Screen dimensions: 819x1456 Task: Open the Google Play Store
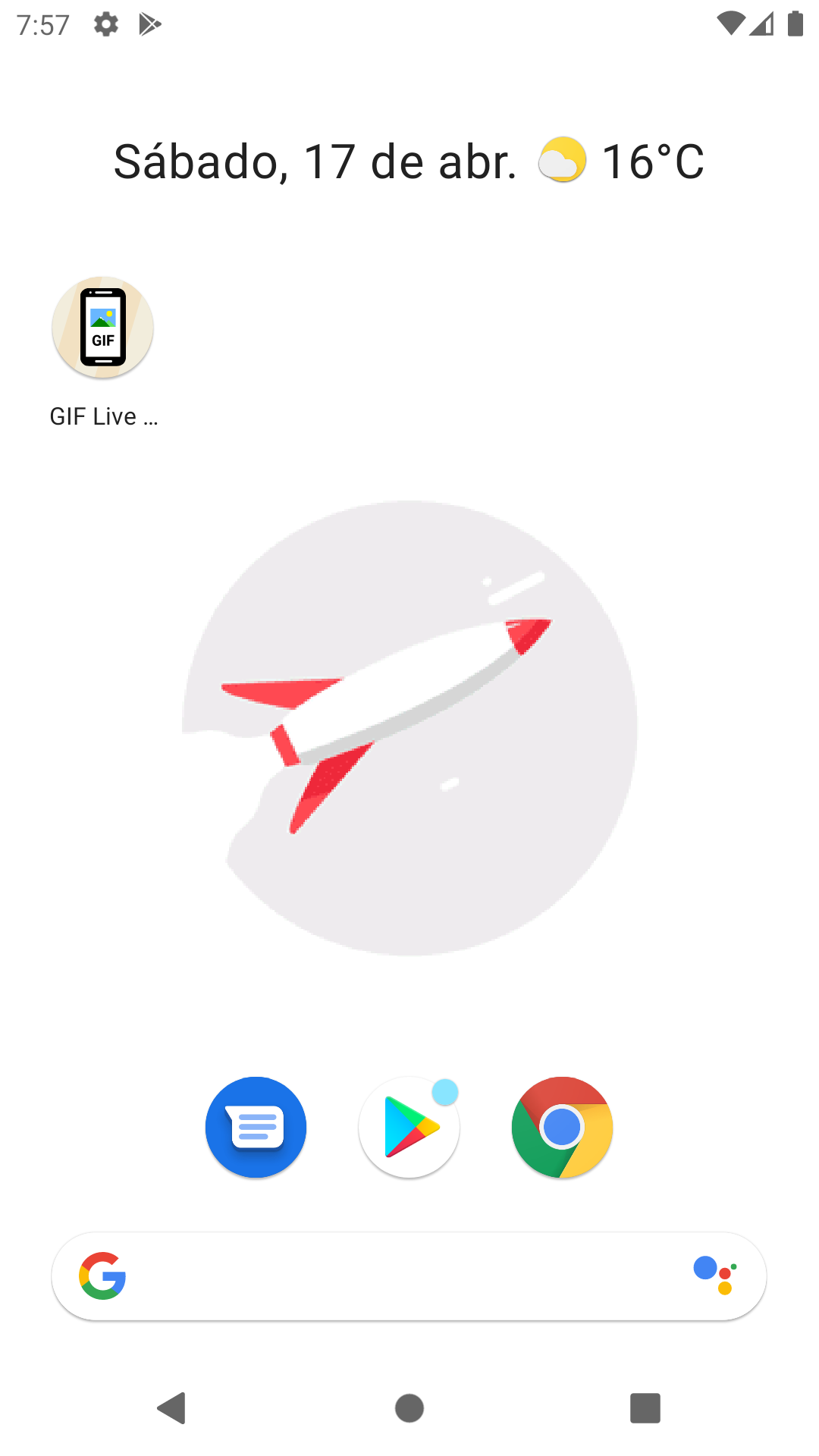(x=409, y=1127)
